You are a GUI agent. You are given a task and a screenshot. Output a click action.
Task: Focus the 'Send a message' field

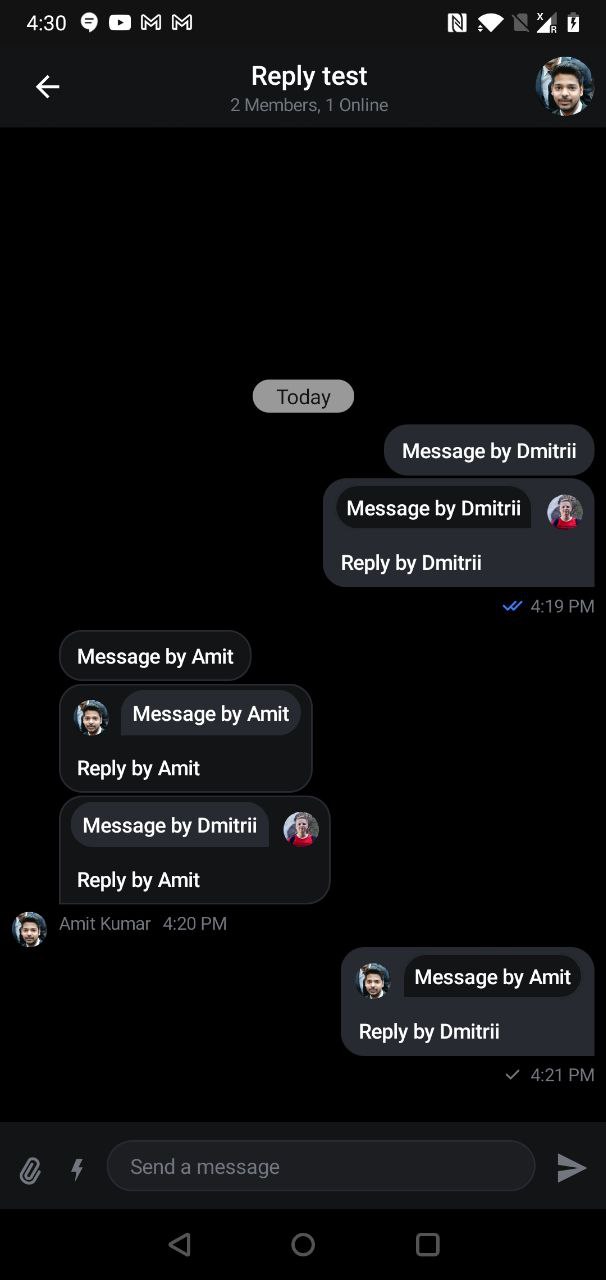(x=320, y=1166)
